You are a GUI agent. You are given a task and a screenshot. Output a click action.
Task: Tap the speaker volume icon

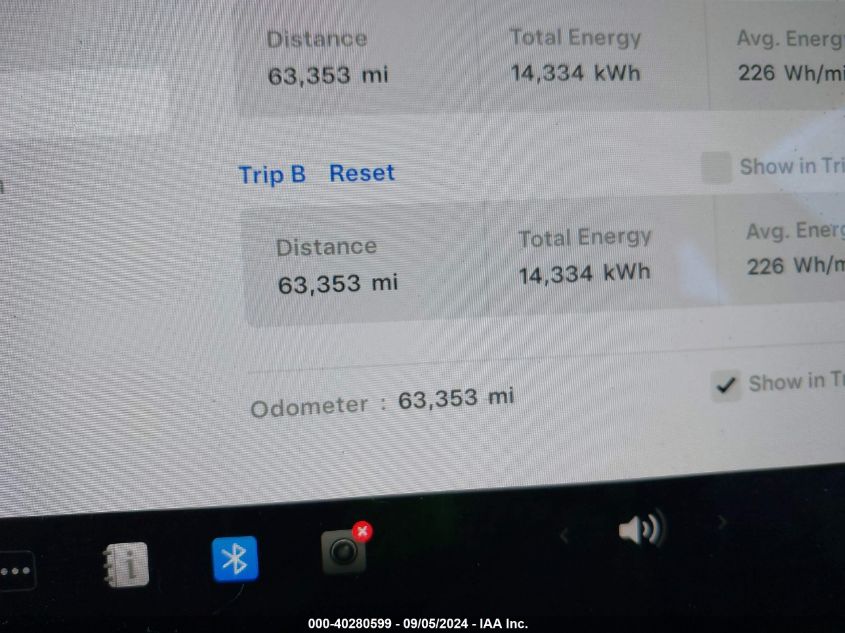(640, 528)
